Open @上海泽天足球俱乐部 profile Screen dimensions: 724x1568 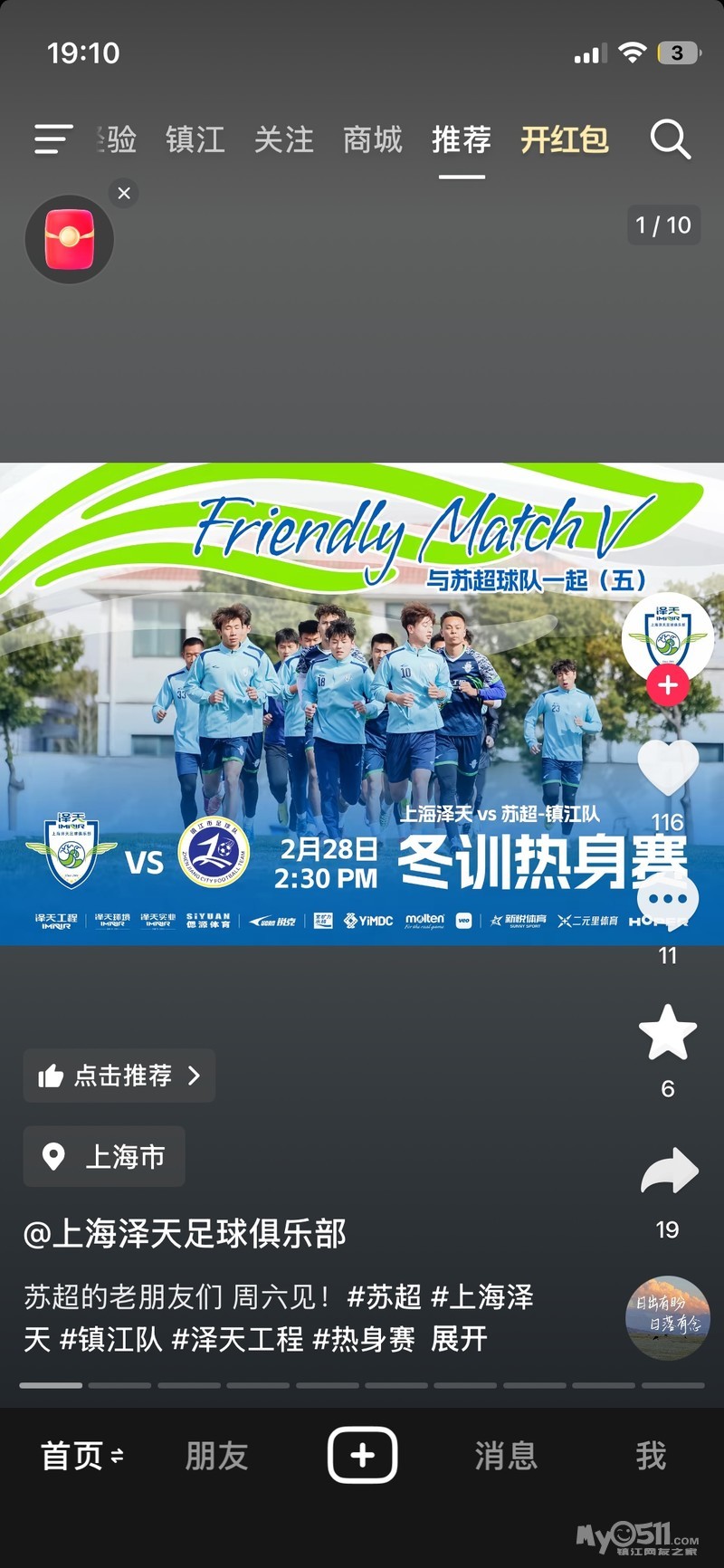point(185,1233)
